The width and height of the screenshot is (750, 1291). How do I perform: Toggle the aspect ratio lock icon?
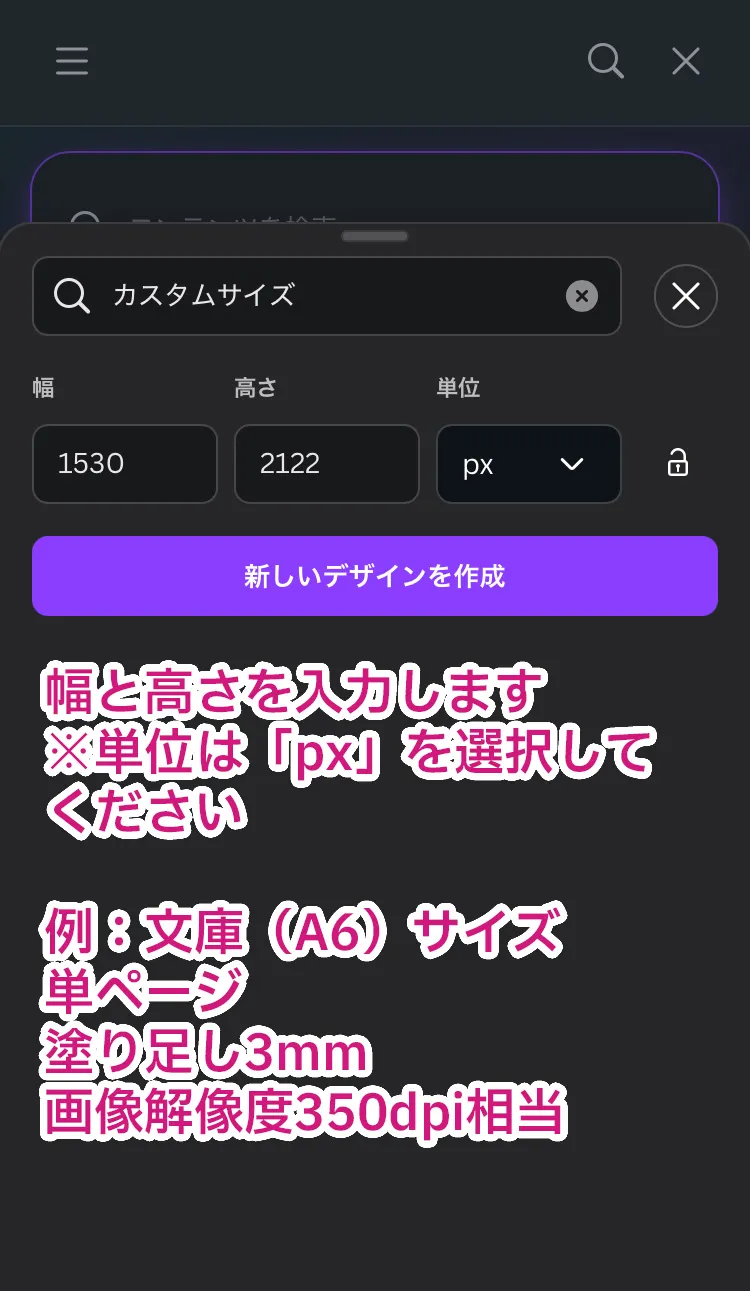pyautogui.click(x=678, y=463)
